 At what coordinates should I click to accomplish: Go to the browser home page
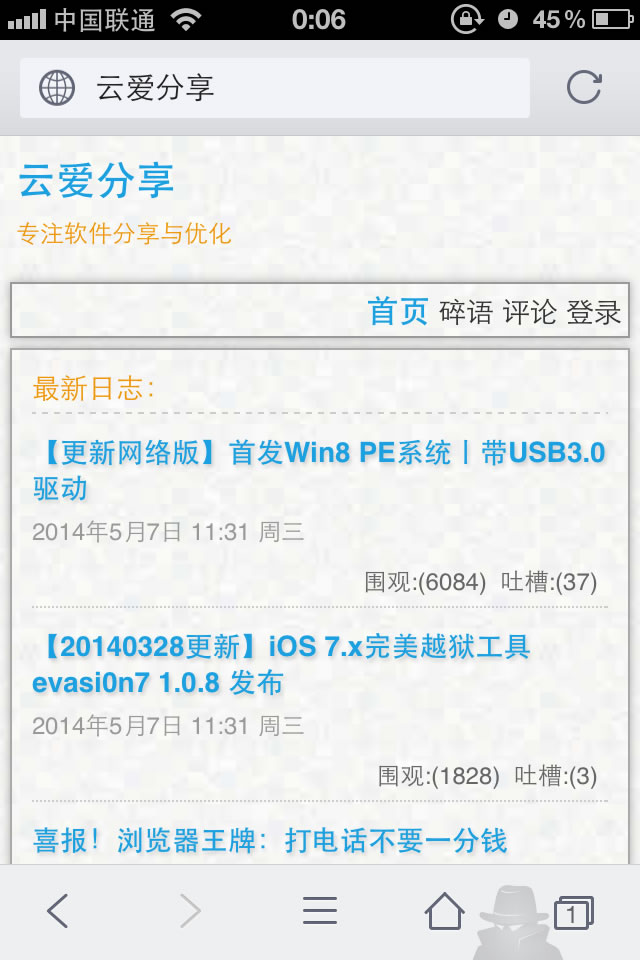coord(444,911)
